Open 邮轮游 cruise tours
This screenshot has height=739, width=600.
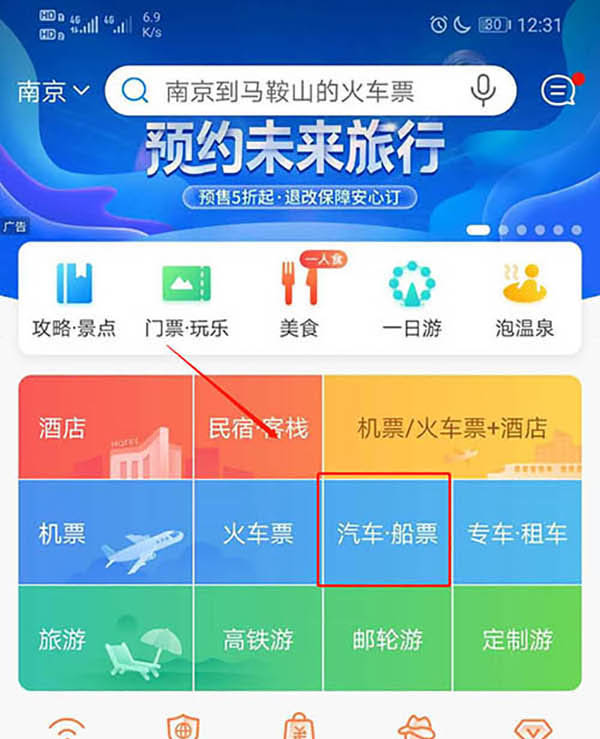pyautogui.click(x=387, y=638)
